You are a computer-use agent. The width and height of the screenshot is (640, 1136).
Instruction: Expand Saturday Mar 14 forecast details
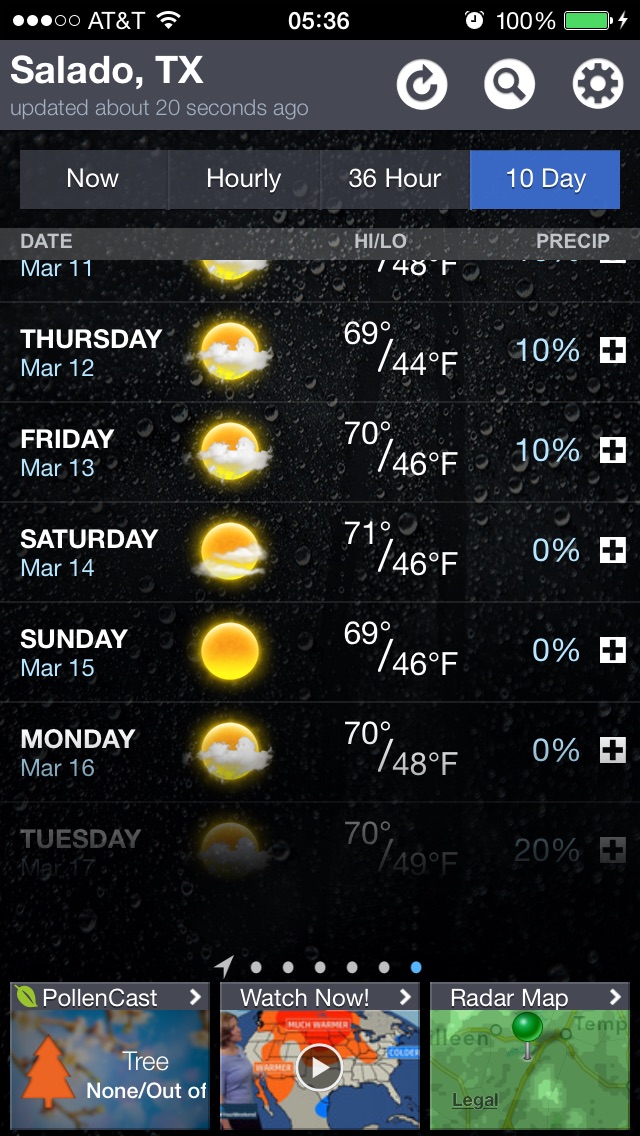click(612, 550)
